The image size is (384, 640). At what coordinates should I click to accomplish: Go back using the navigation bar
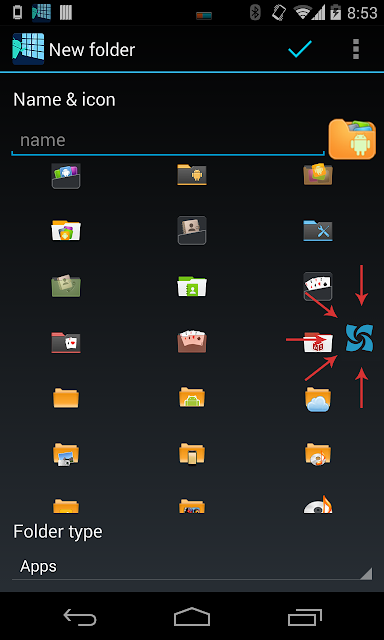click(80, 616)
